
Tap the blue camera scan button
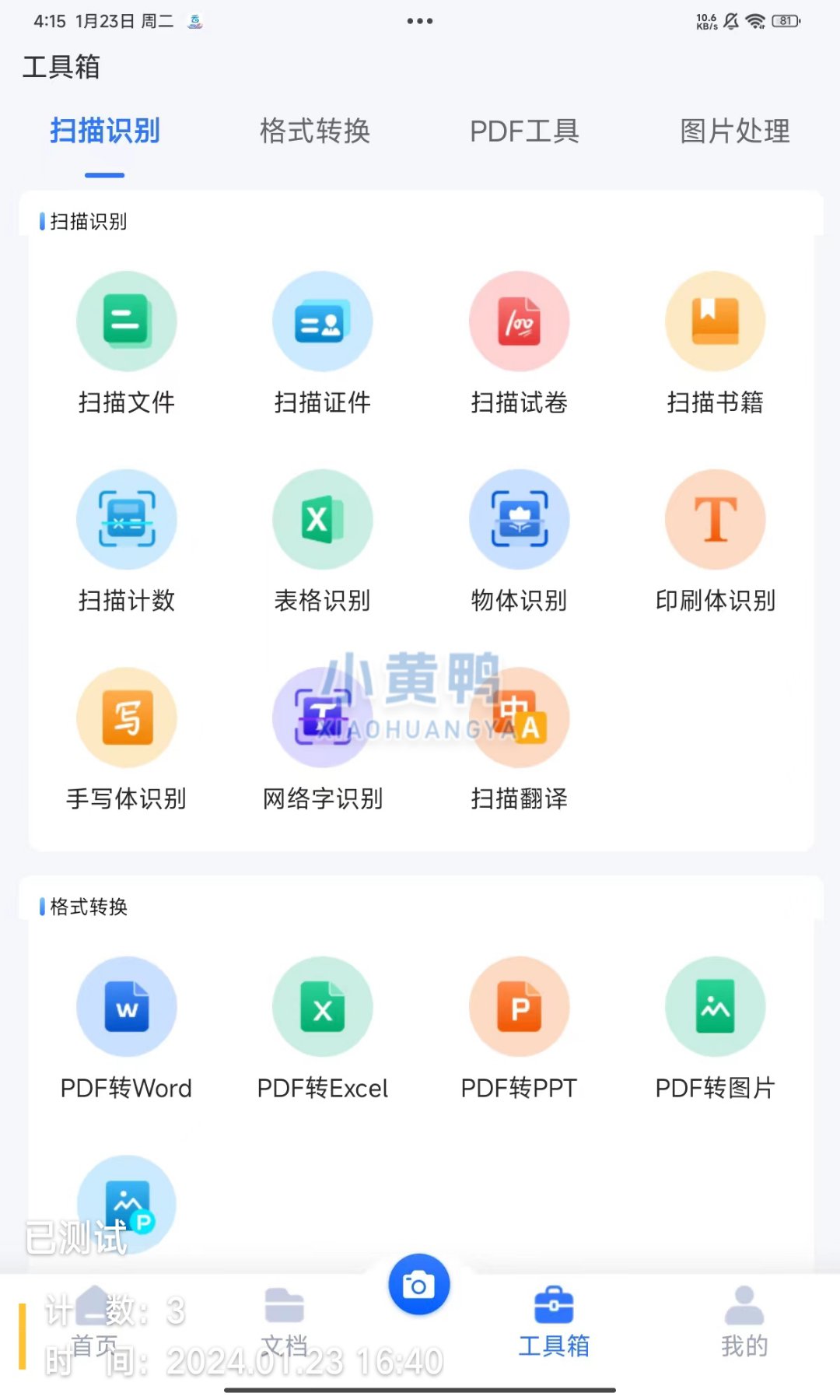click(419, 1285)
